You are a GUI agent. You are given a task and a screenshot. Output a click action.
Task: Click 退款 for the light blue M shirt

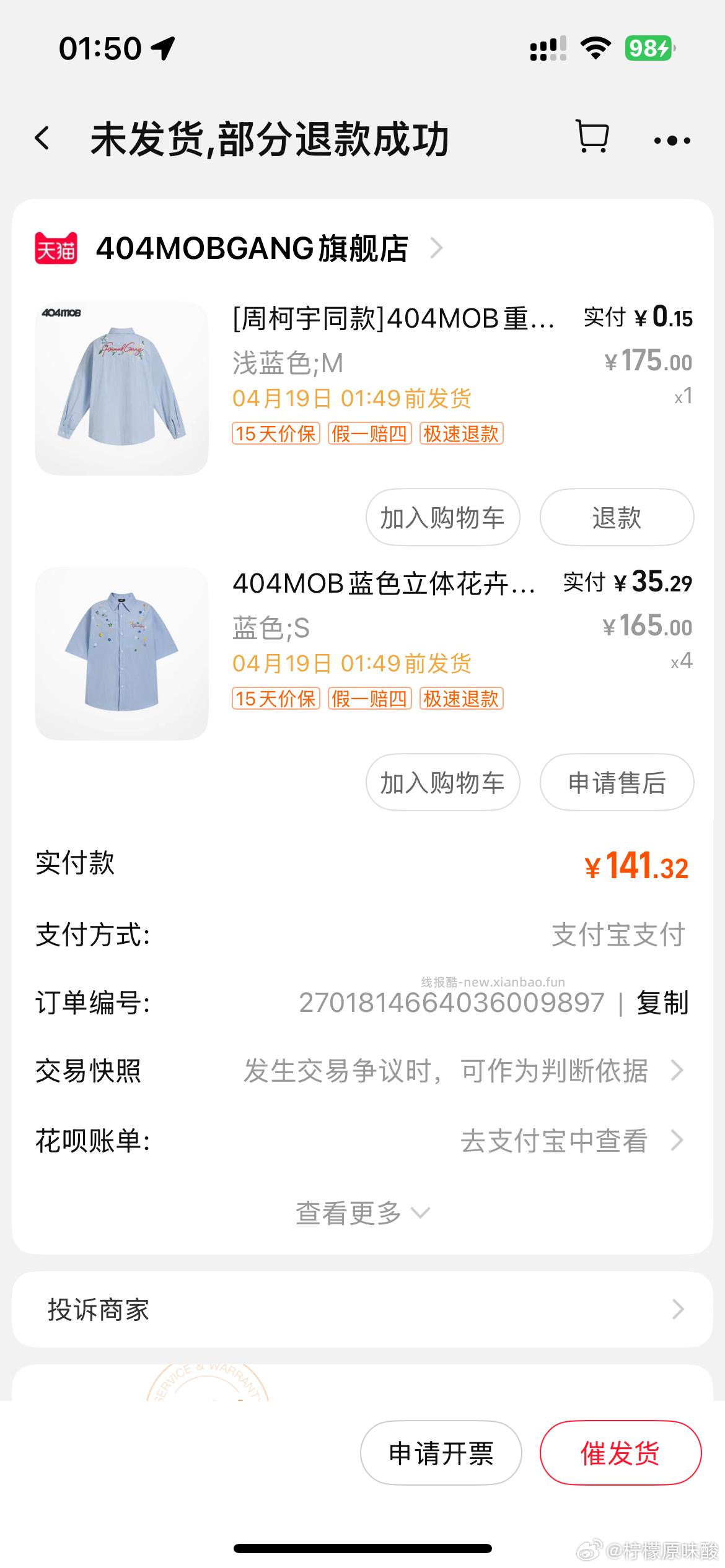click(x=616, y=517)
